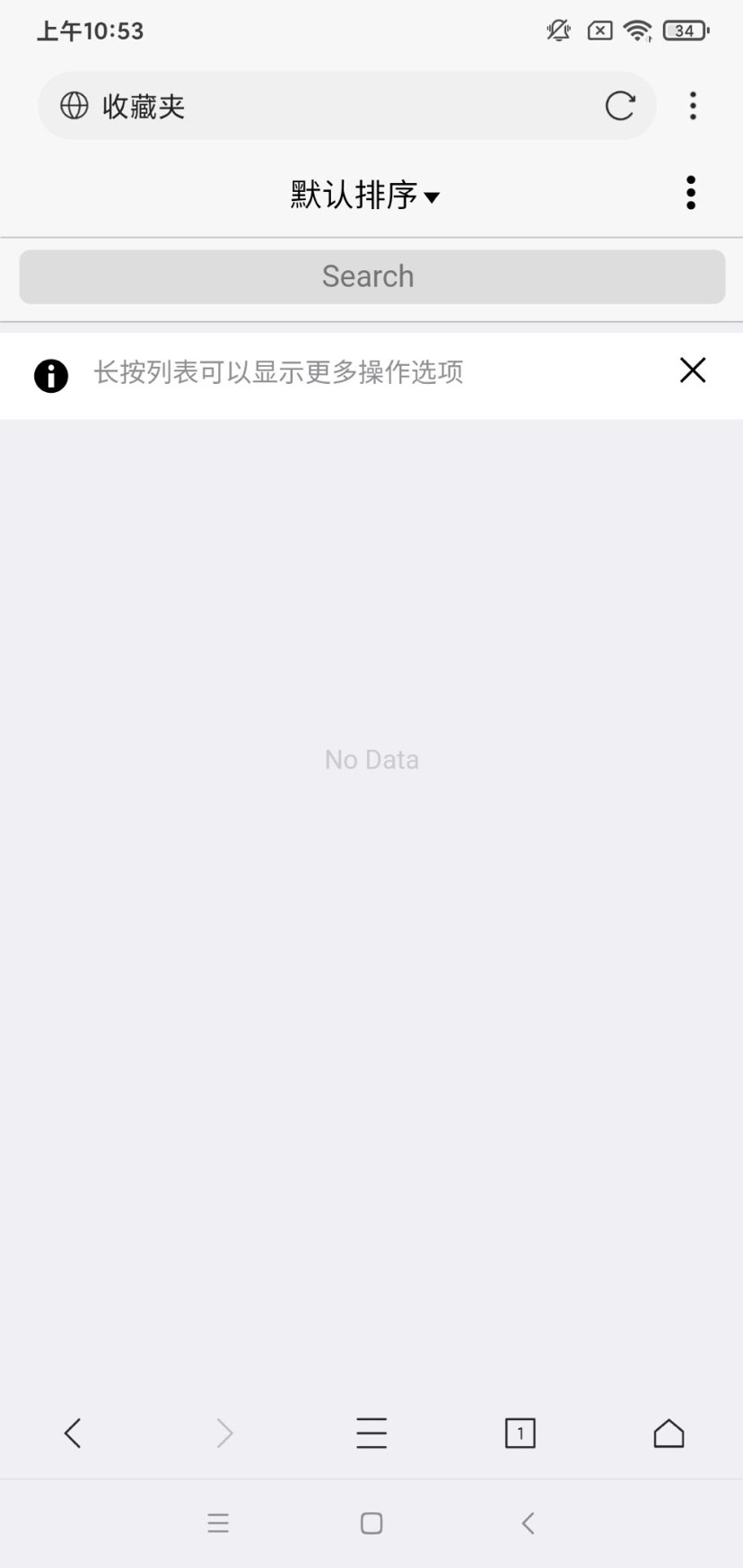Dismiss the long-press hint banner

click(692, 370)
